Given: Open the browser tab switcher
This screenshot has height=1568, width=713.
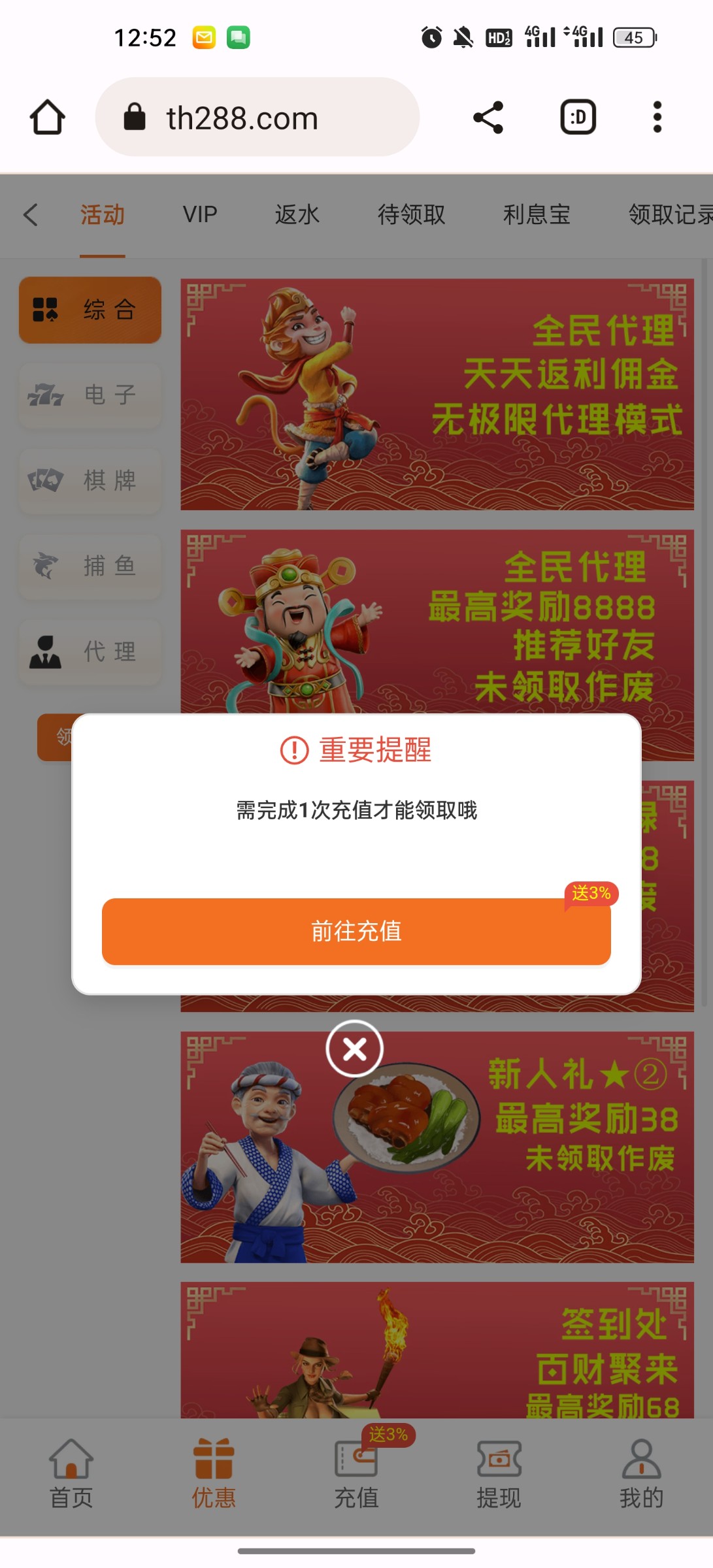Looking at the screenshot, I should point(578,117).
